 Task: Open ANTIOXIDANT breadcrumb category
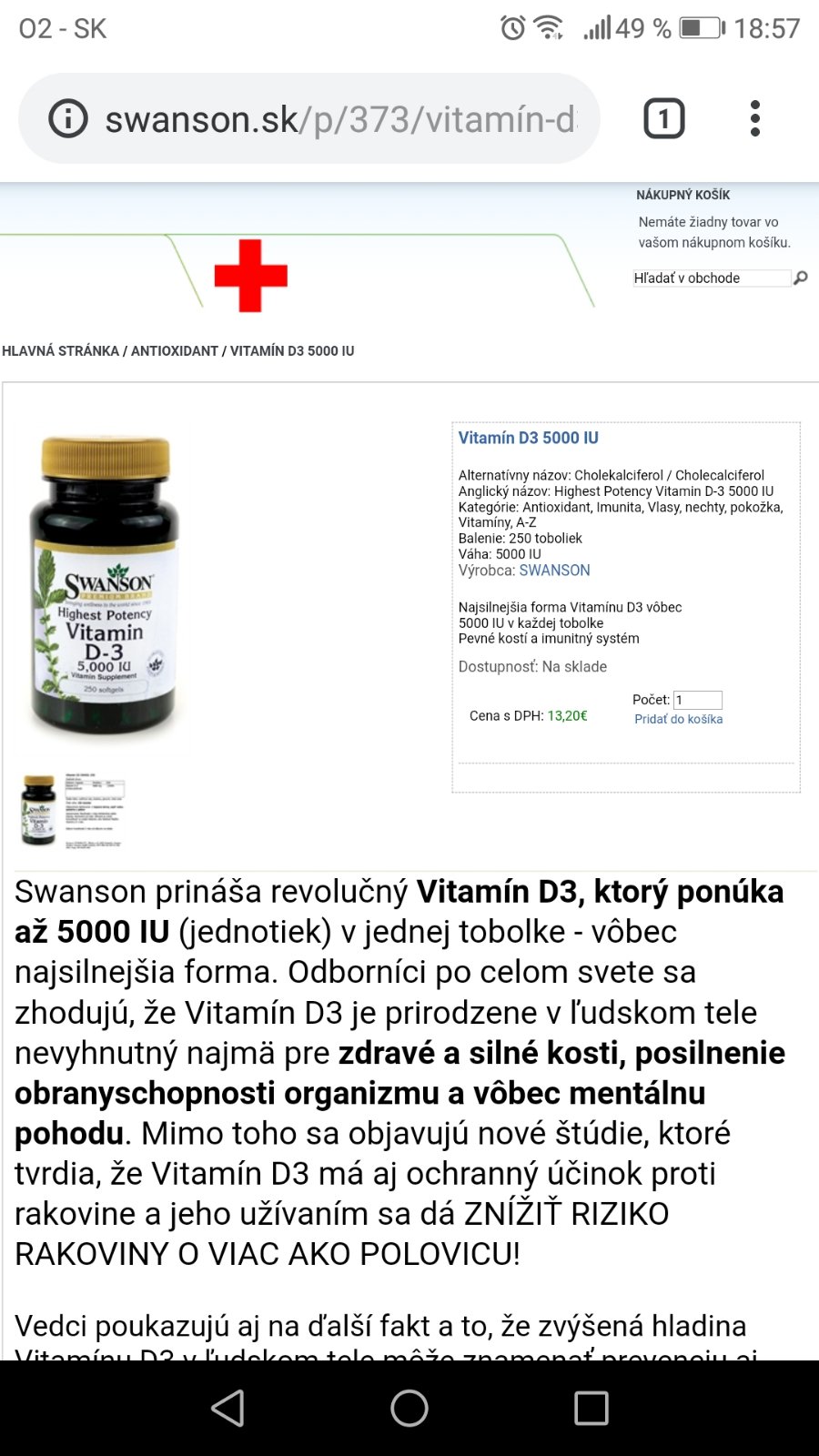click(175, 350)
